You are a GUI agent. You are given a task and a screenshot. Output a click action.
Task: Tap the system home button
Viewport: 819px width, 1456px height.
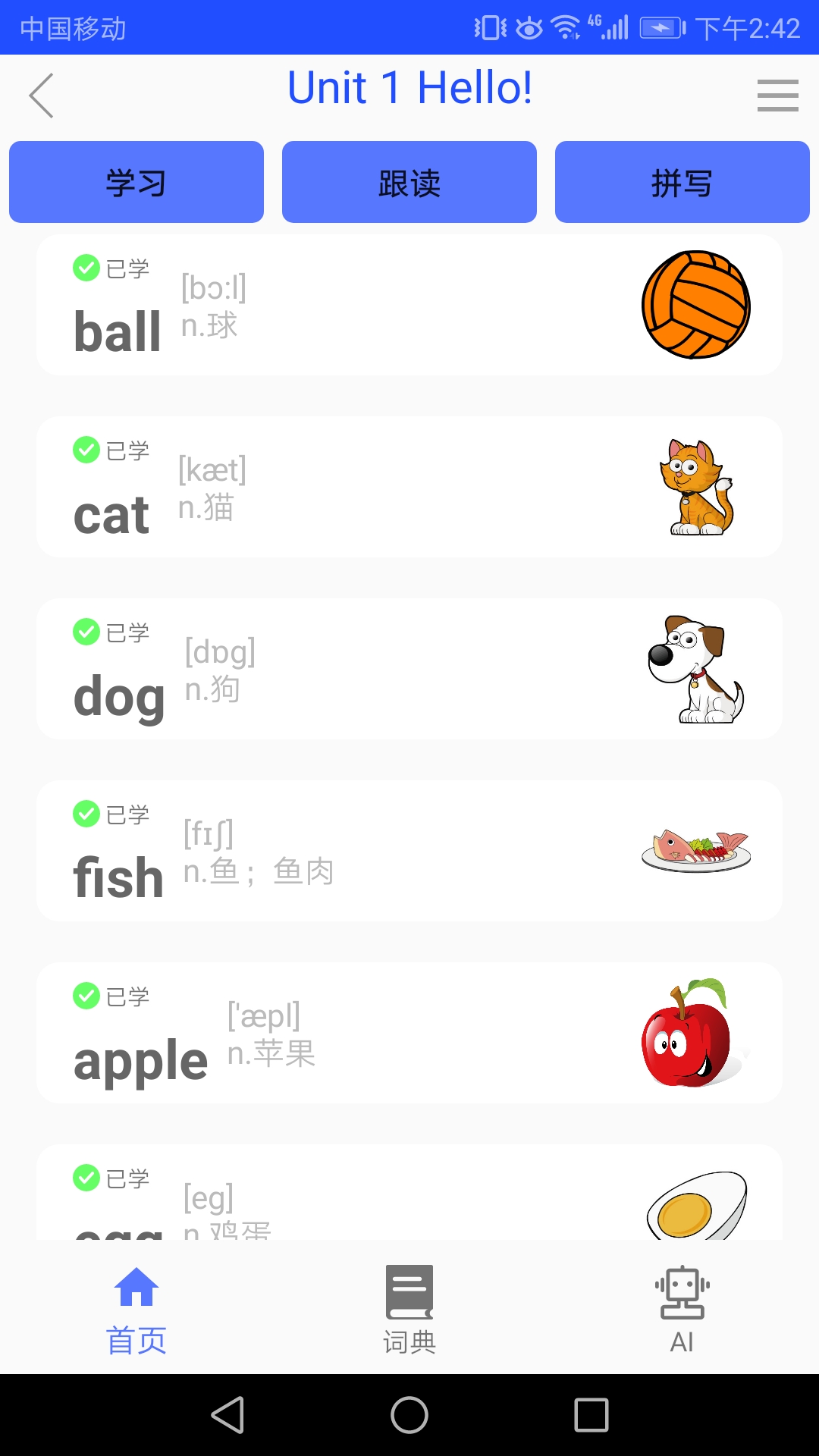(409, 1415)
